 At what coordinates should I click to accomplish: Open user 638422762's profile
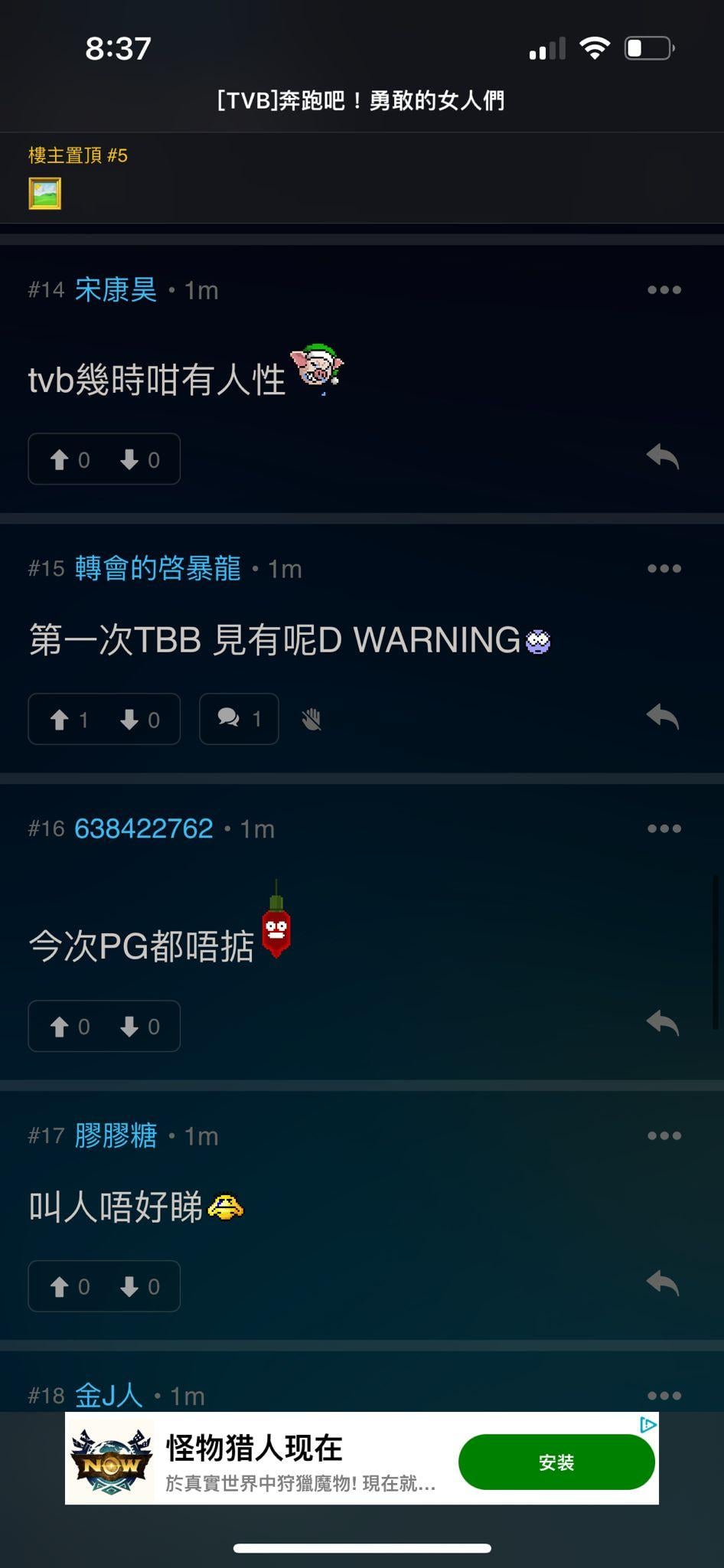click(144, 828)
